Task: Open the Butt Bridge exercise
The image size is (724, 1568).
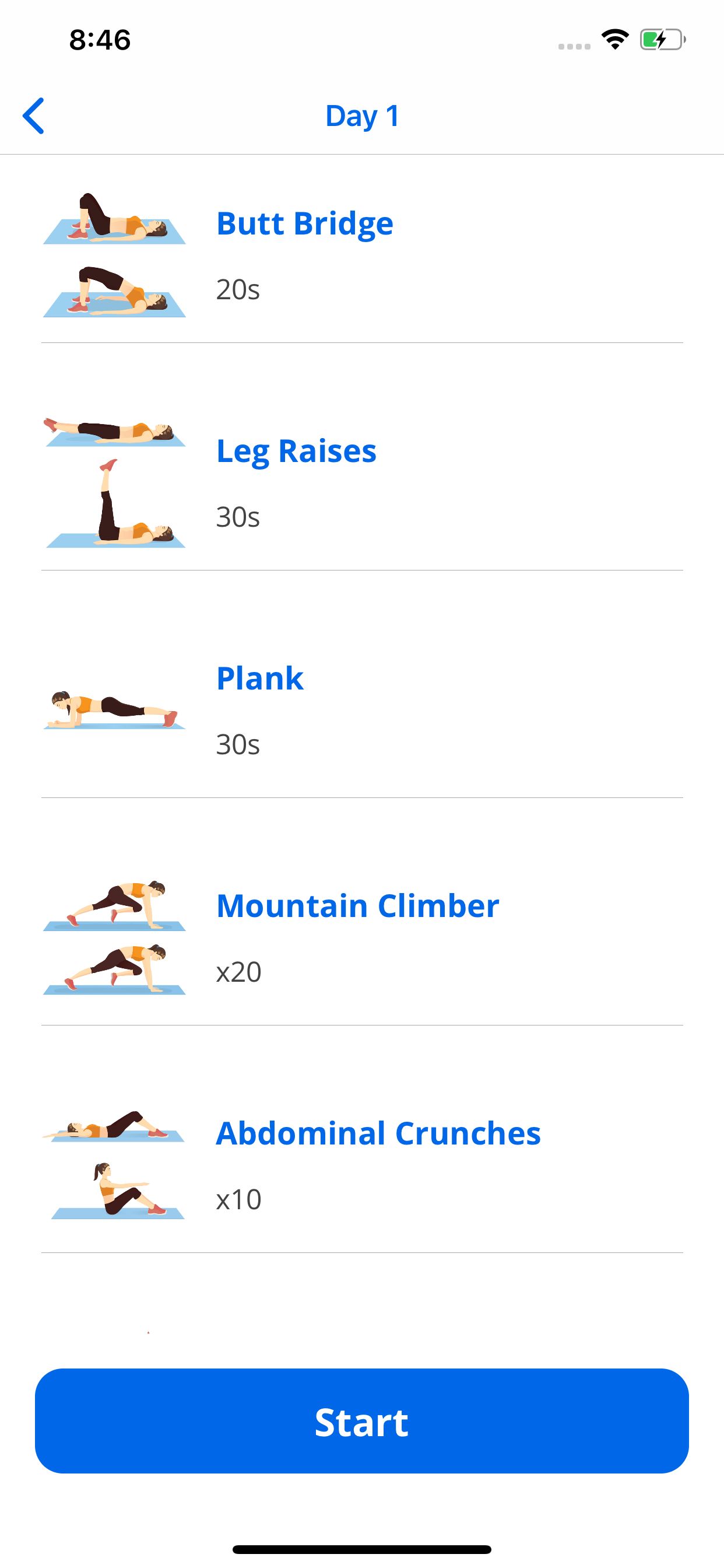Action: 362,255
